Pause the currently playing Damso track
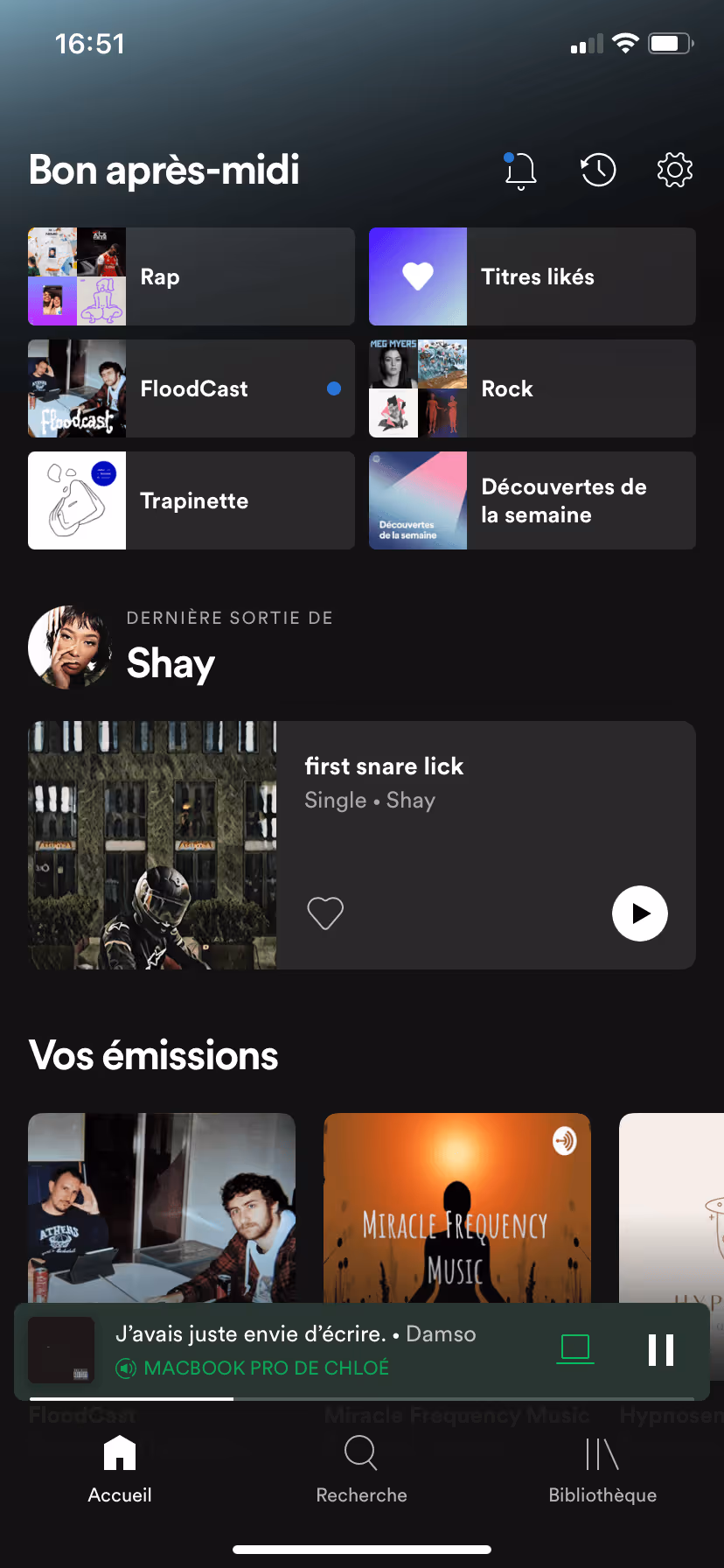724x1568 pixels. coord(661,1350)
